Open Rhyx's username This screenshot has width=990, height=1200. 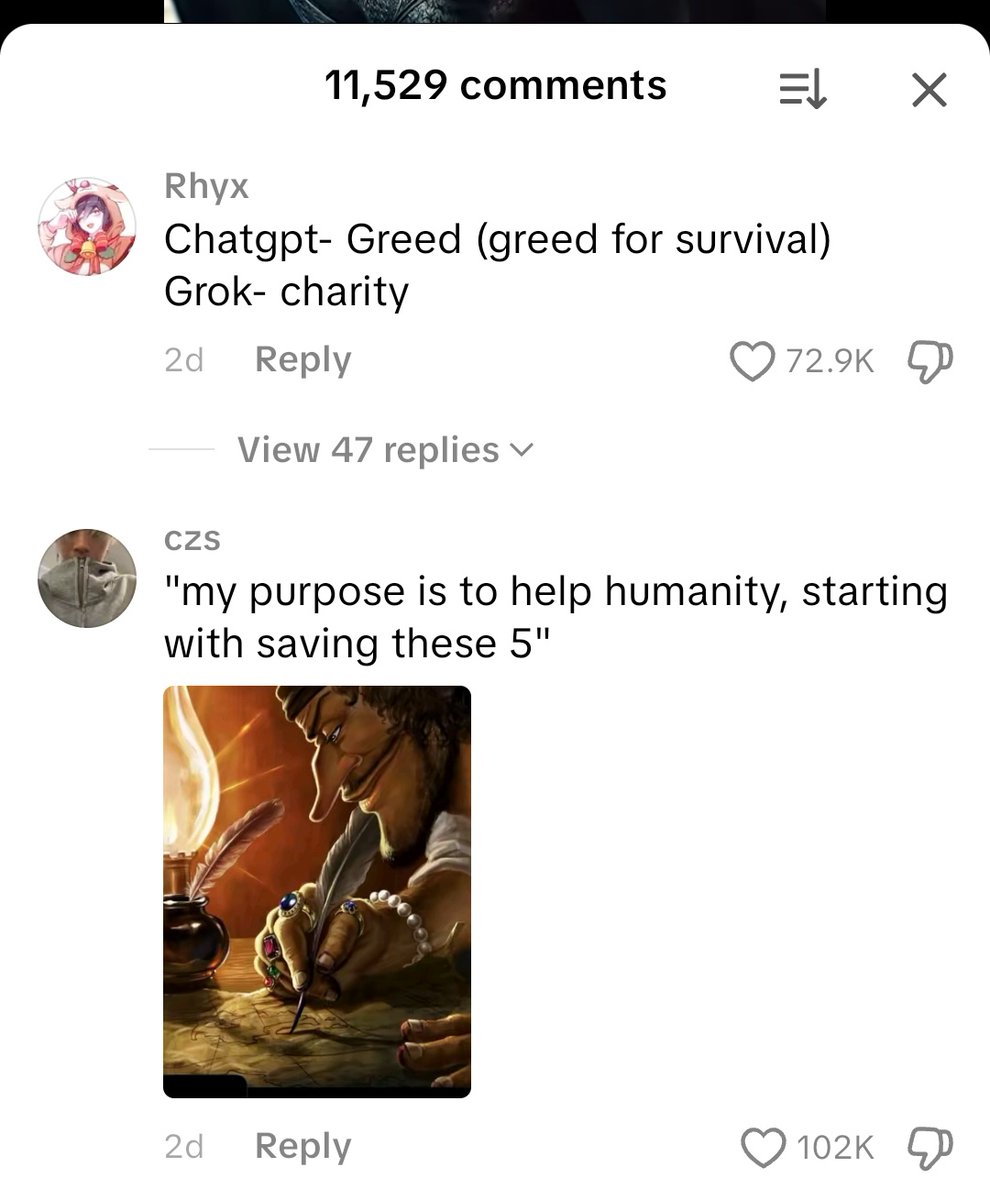click(x=207, y=187)
